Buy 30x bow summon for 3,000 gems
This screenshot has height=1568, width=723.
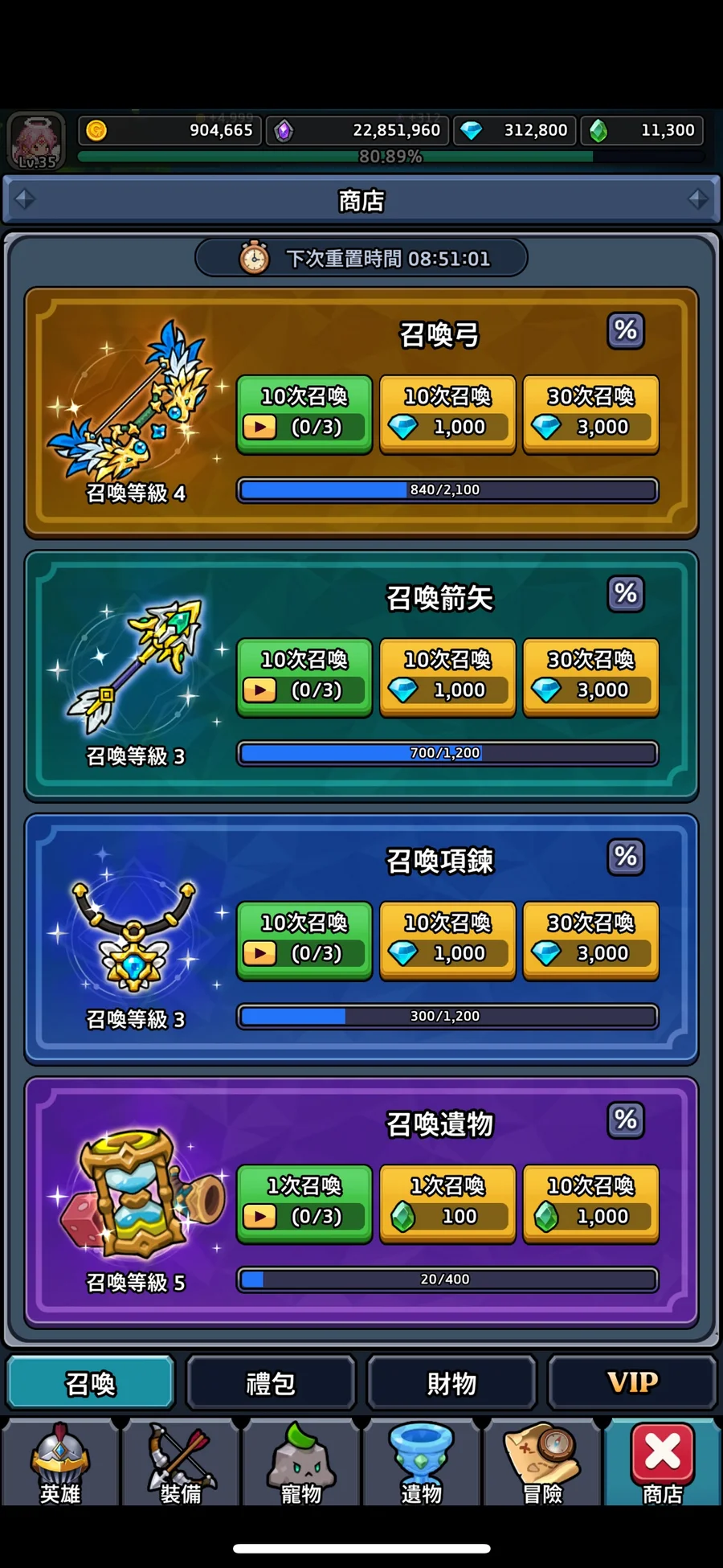tap(590, 413)
